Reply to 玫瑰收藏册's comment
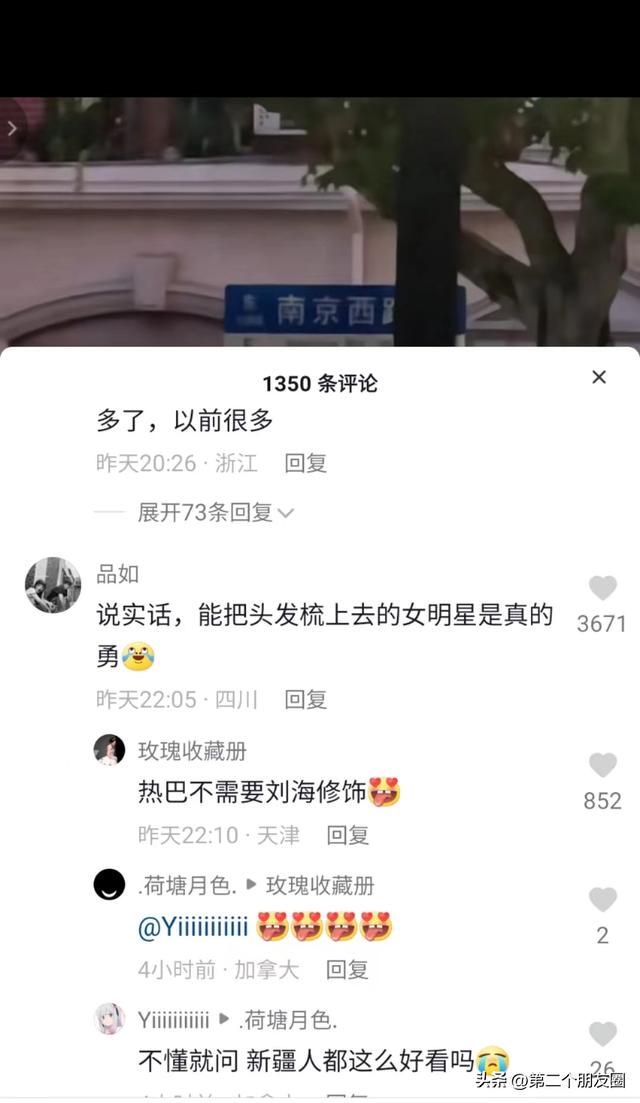 coord(347,835)
